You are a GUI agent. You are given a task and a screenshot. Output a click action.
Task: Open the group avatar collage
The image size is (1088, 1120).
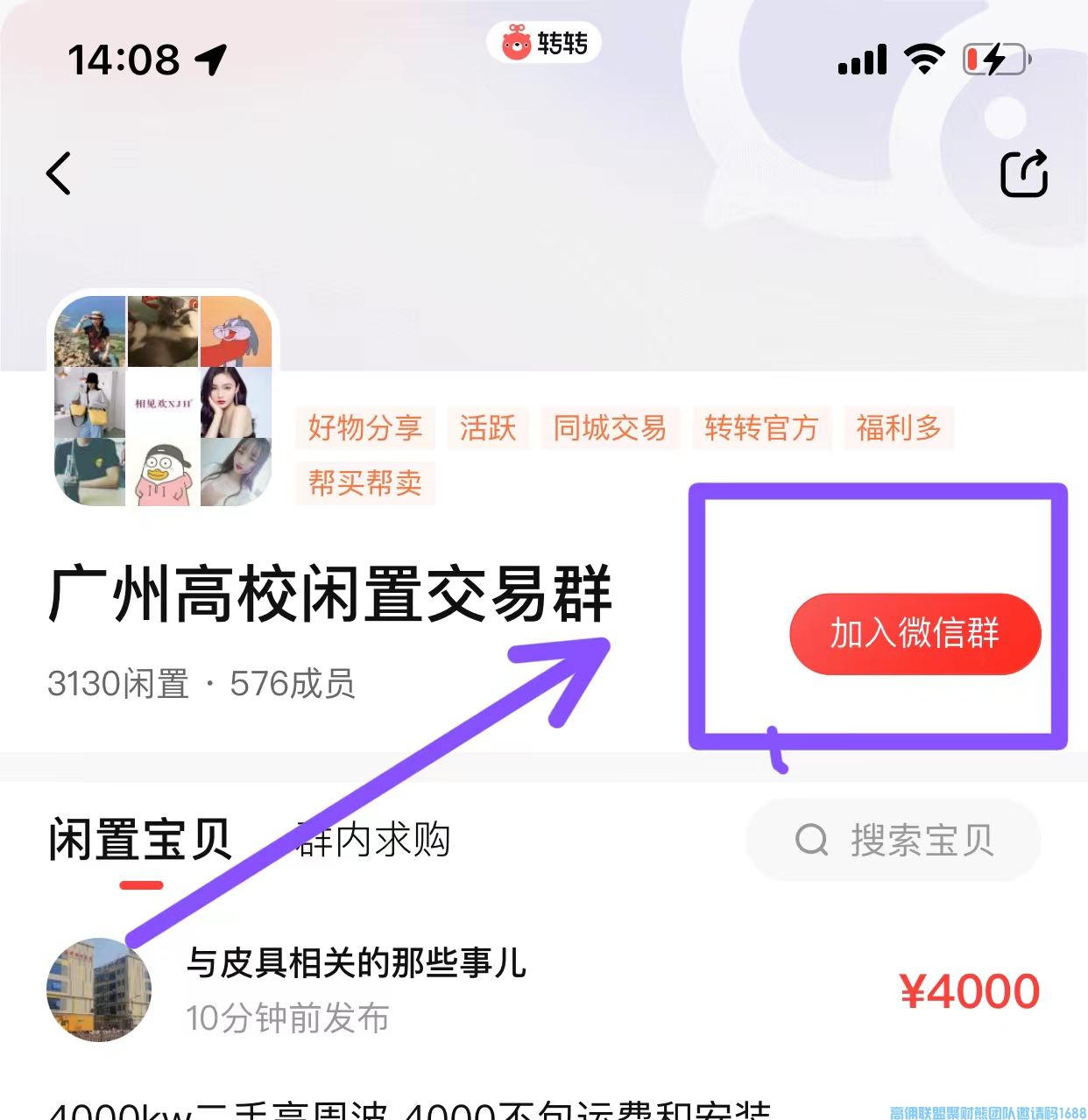coord(163,401)
